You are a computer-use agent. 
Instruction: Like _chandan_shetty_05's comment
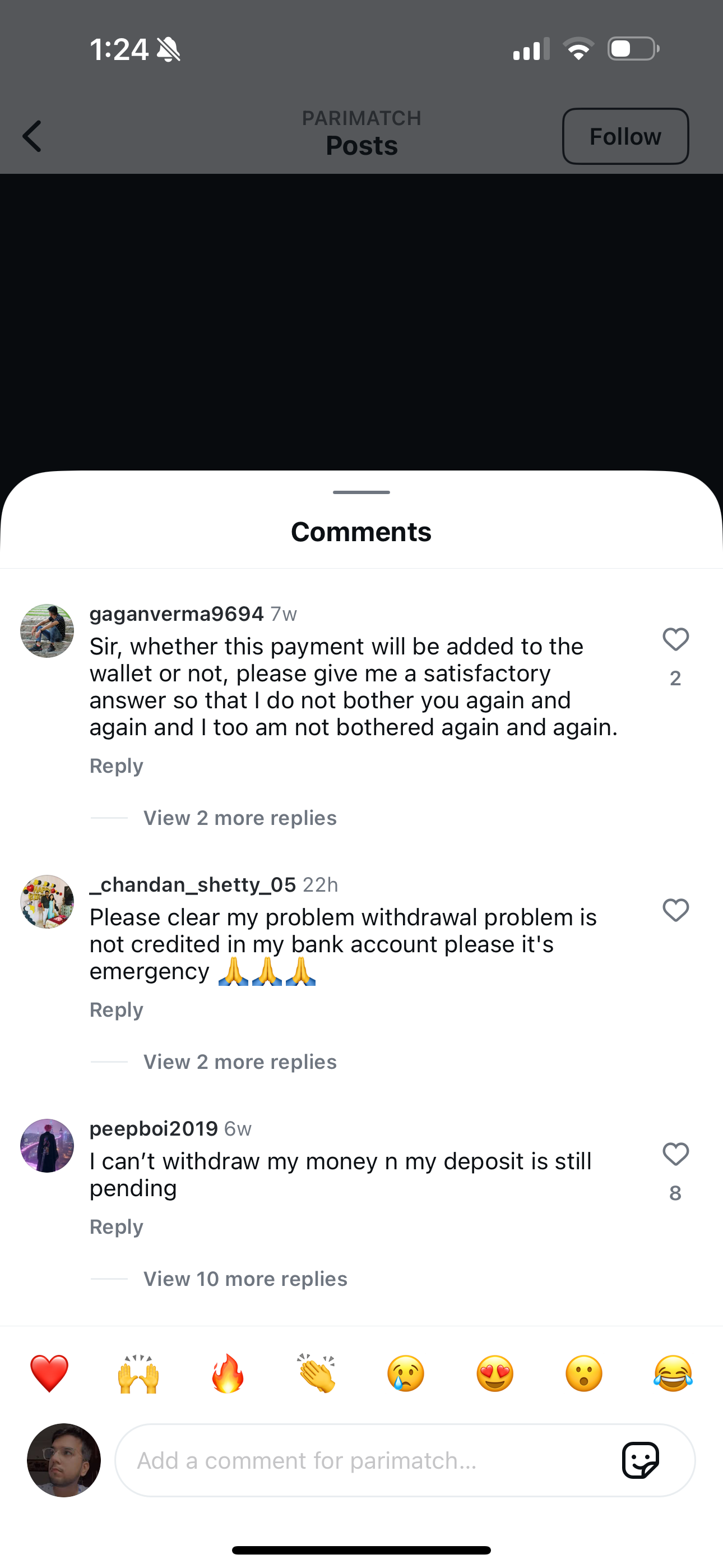(675, 911)
